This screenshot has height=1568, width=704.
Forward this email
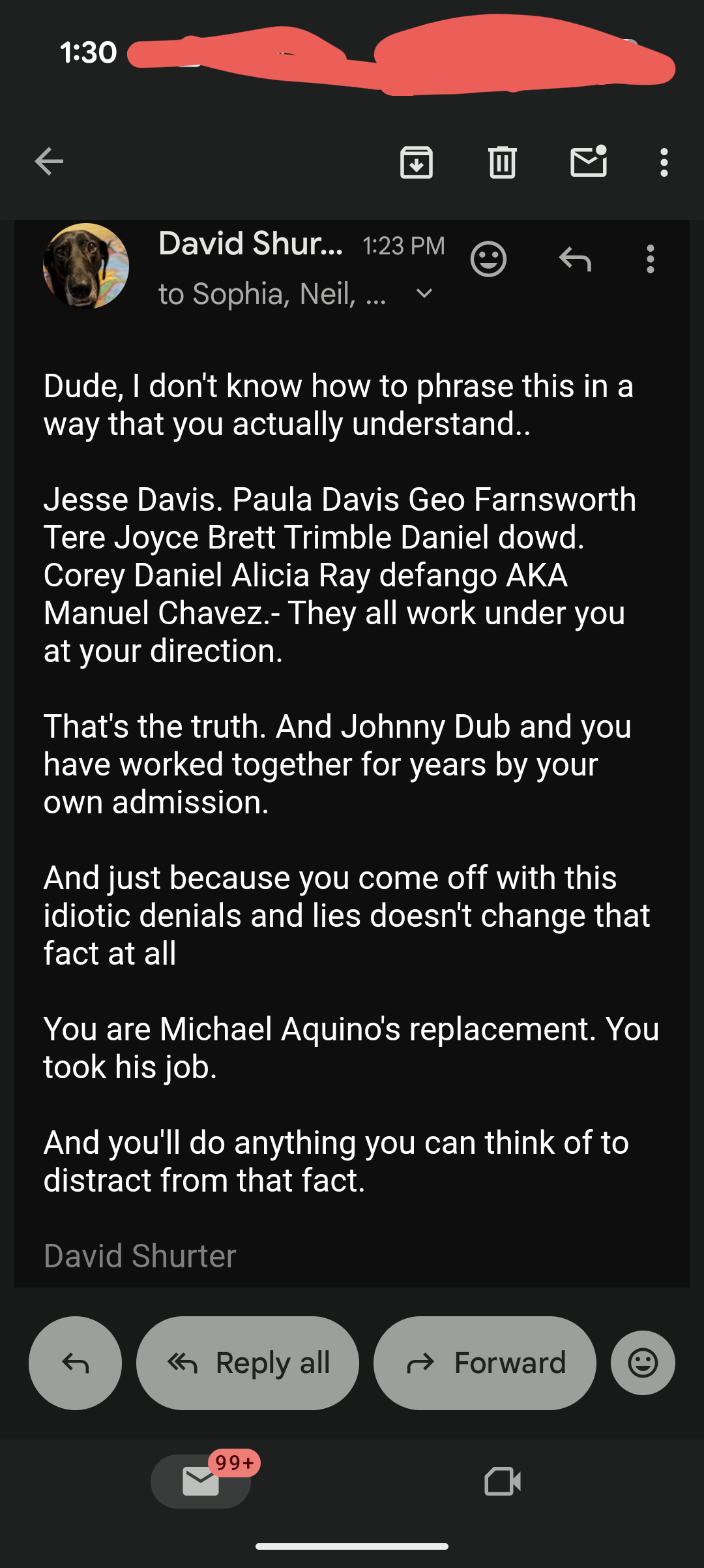tap(484, 1363)
